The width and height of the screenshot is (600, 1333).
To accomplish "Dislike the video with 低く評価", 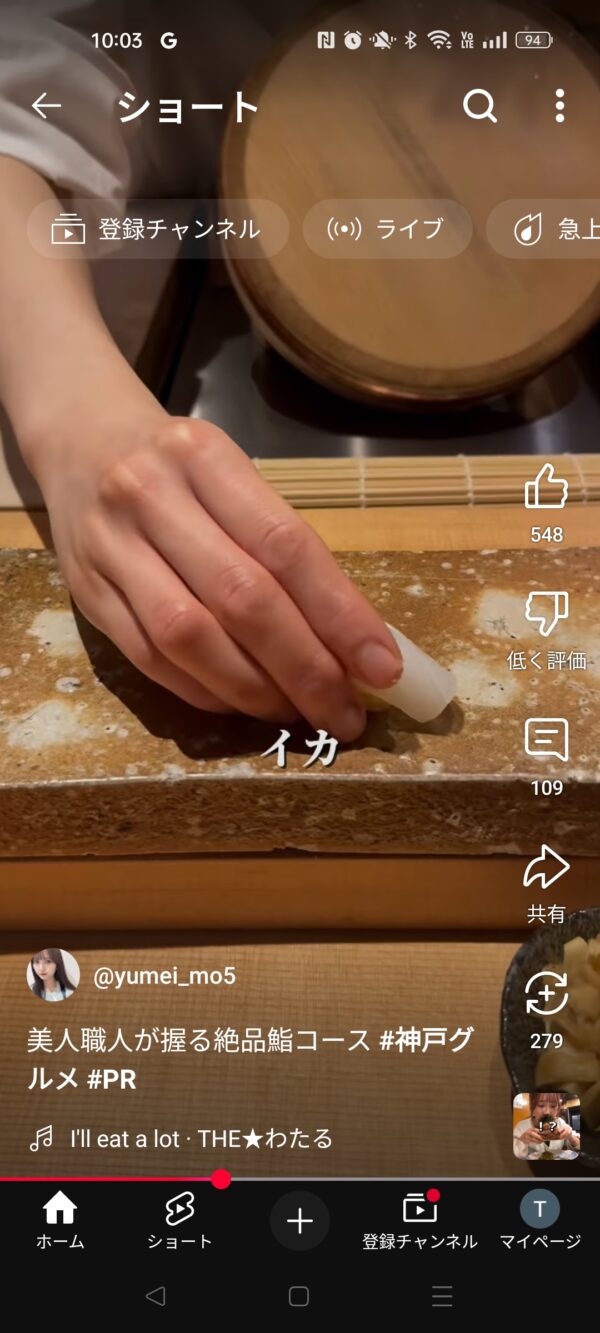I will (546, 614).
